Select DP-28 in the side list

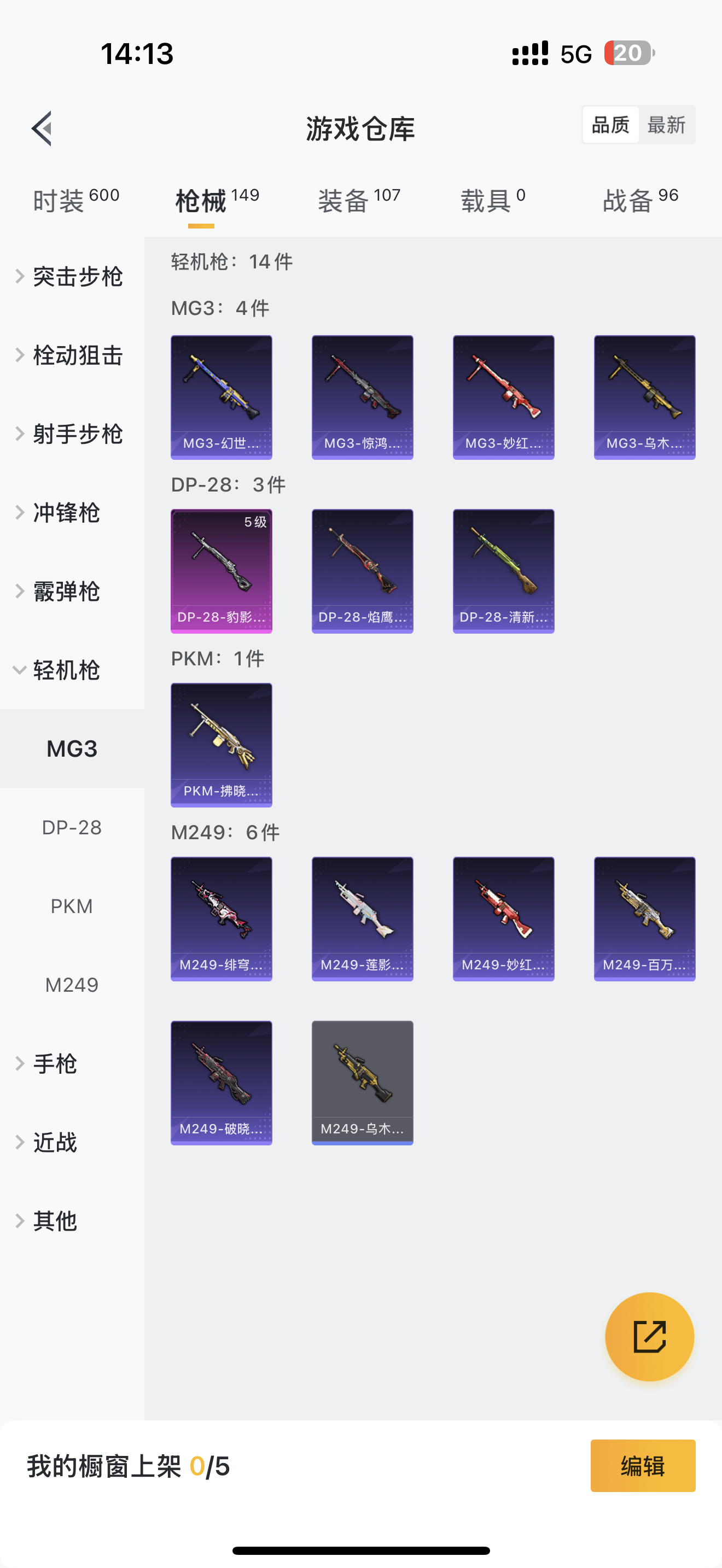click(x=72, y=827)
